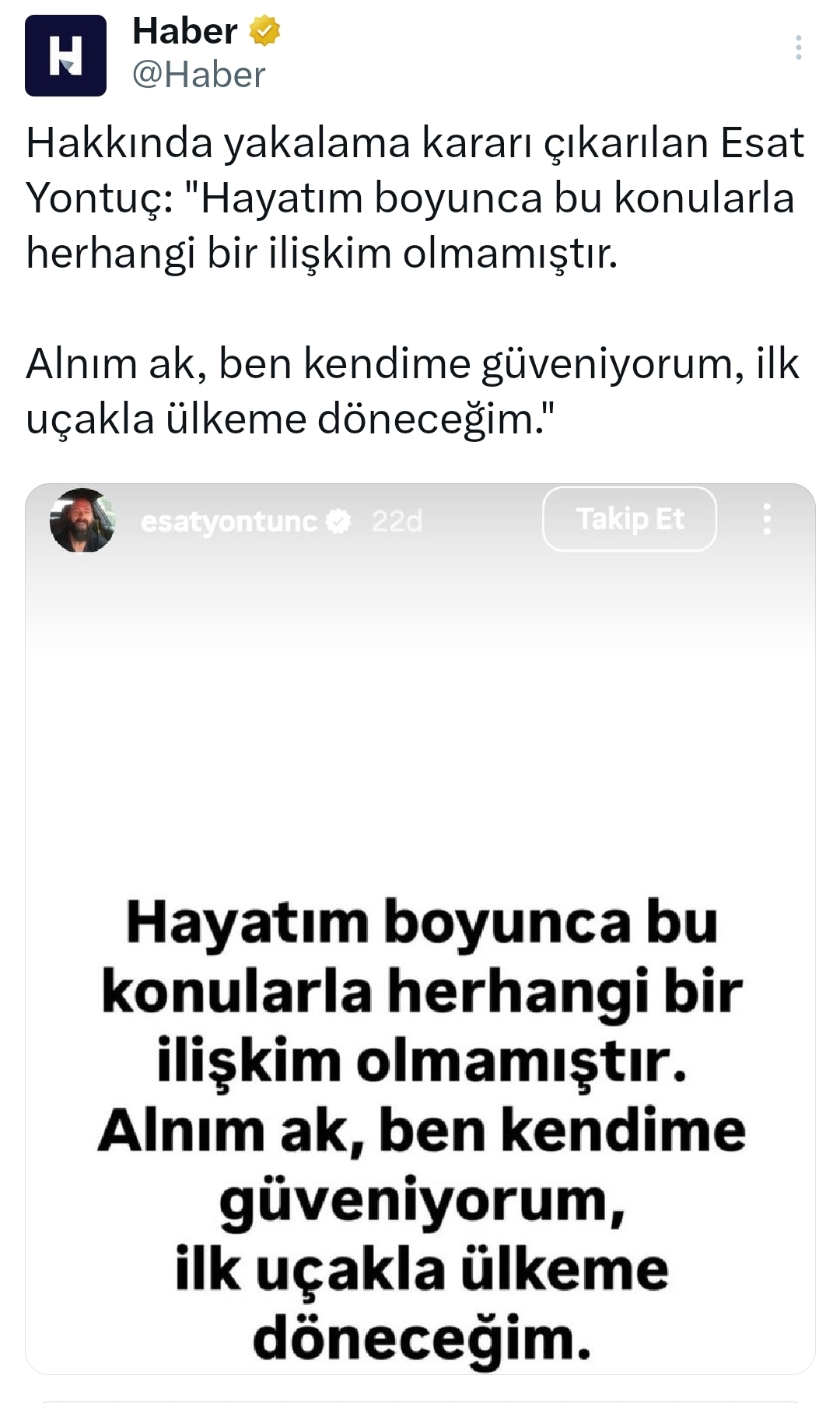Open the tweet's overflow menu
Screen dimensions: 840x1403
click(x=798, y=48)
